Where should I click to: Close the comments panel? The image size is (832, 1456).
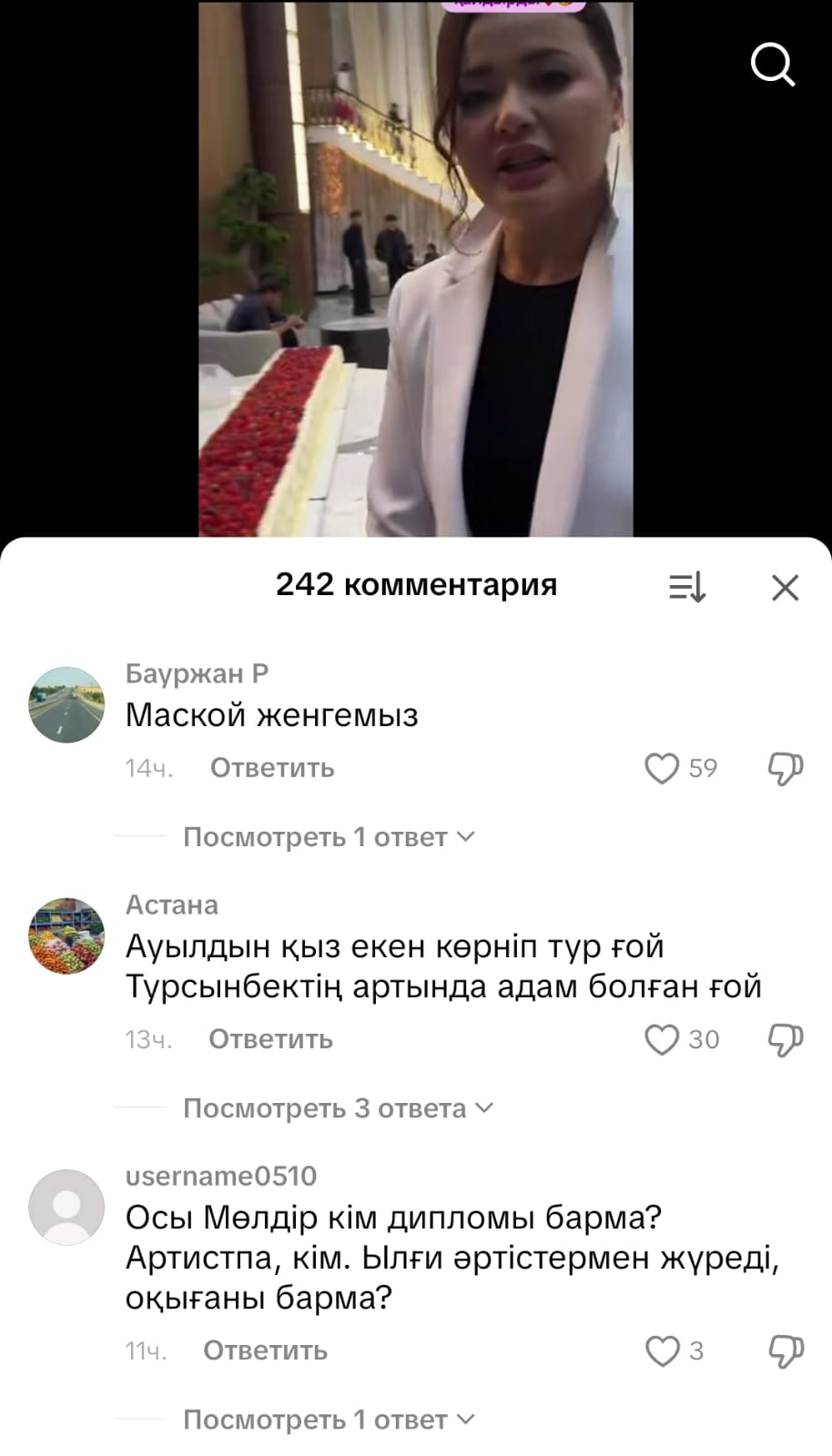[x=785, y=587]
